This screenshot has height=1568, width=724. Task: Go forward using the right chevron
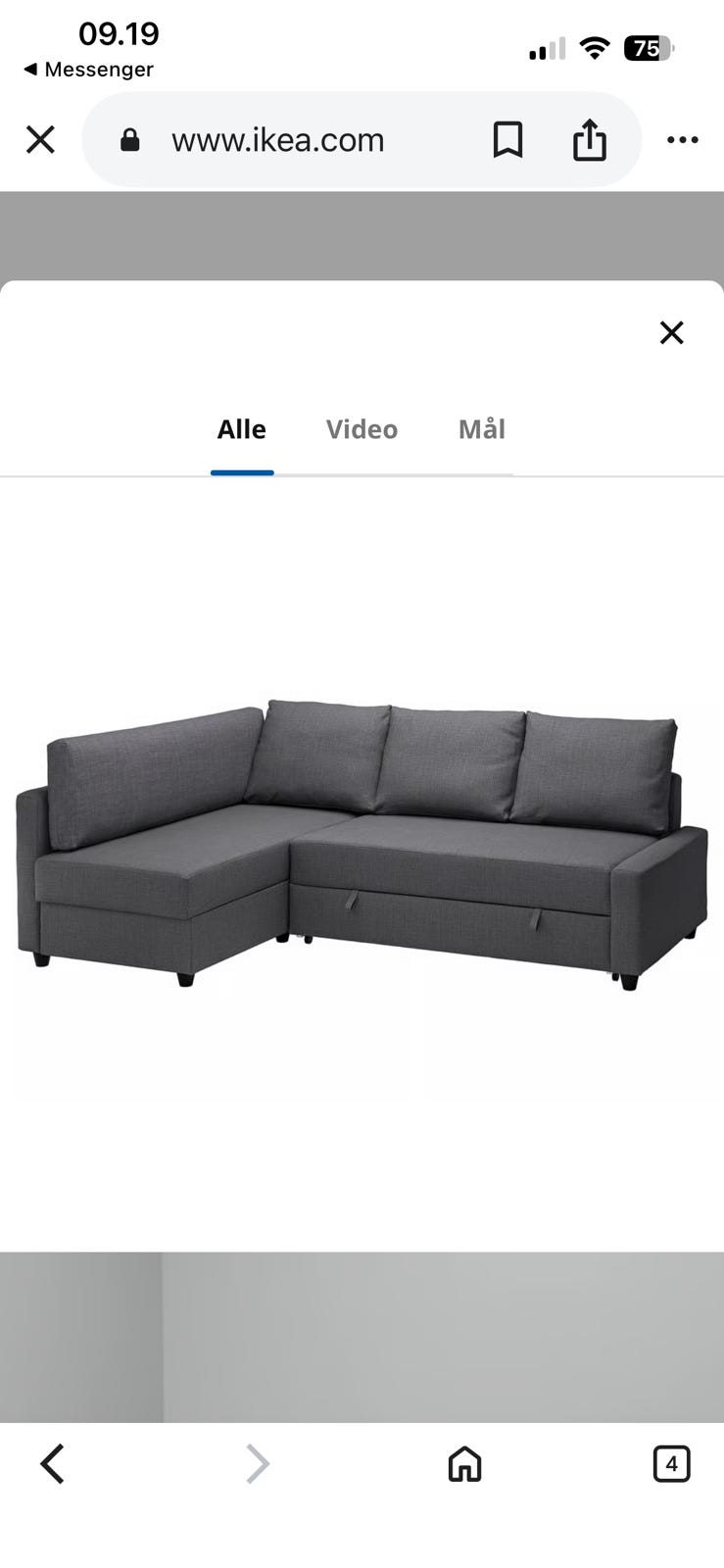pyautogui.click(x=257, y=1464)
